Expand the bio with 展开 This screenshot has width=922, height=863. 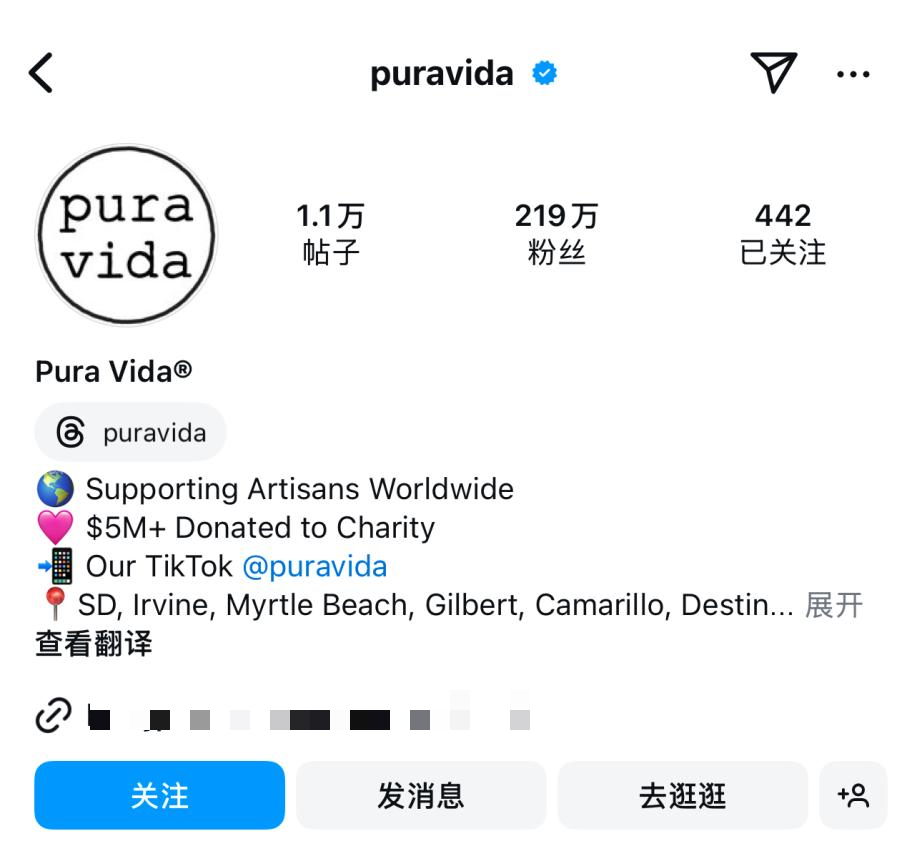(x=834, y=605)
